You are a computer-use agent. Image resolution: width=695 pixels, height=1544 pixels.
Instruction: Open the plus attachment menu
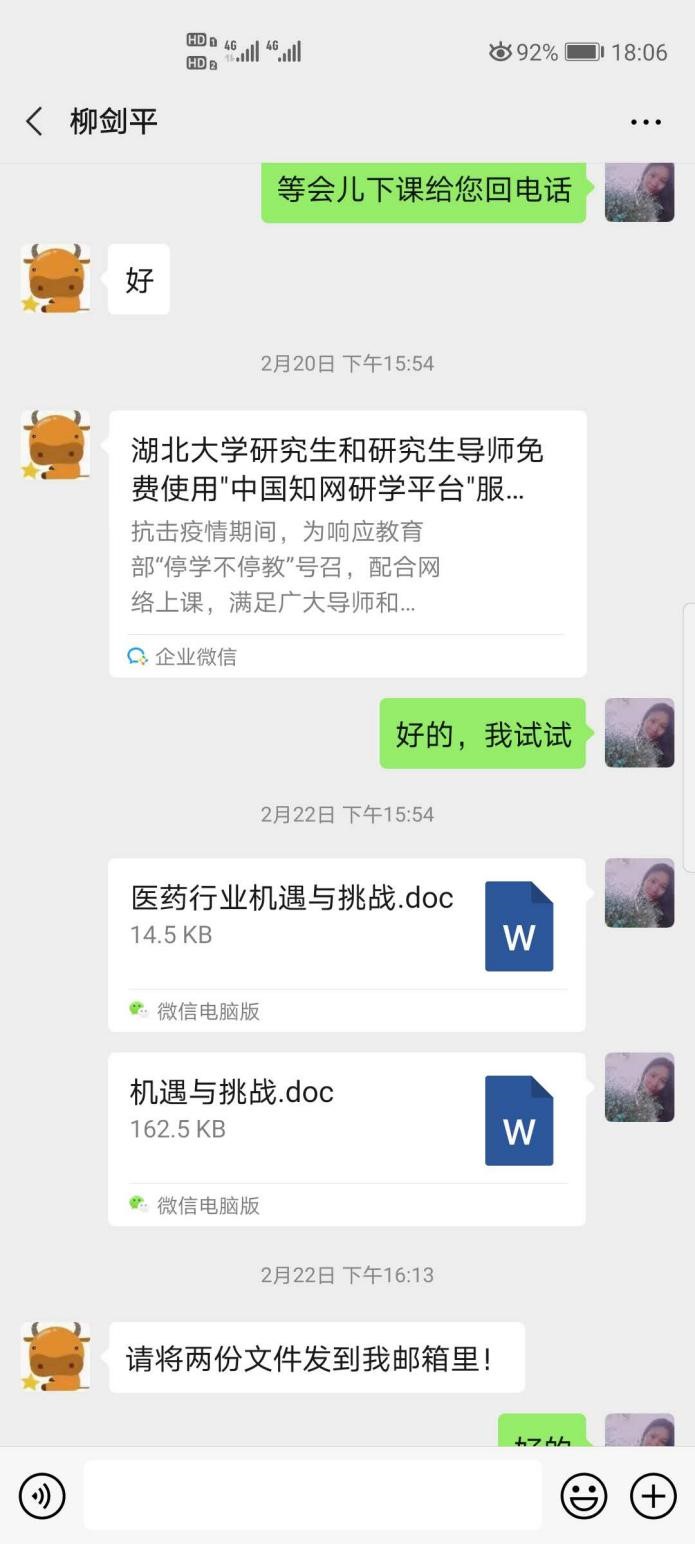[653, 1496]
